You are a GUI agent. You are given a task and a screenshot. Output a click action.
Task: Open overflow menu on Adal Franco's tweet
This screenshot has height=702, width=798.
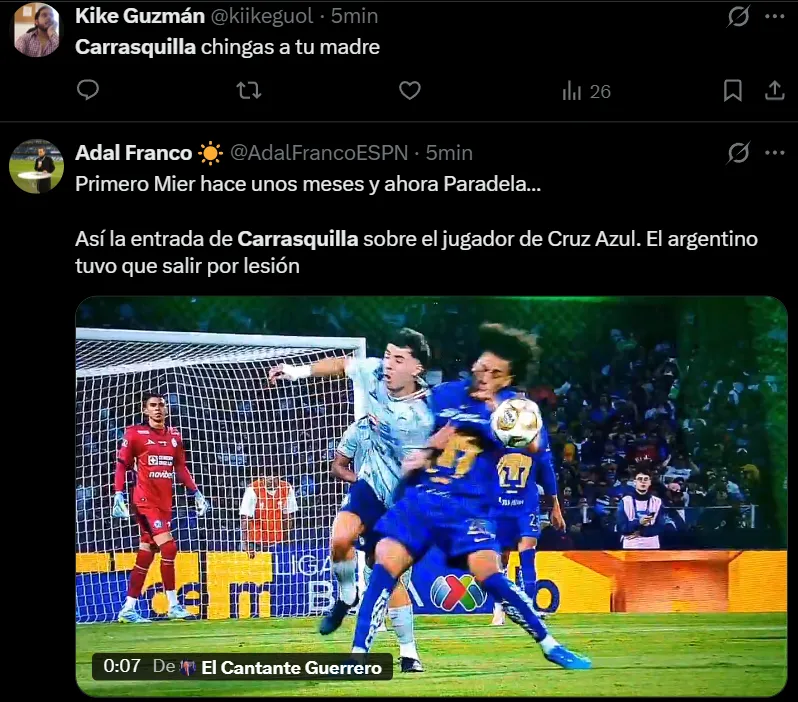pyautogui.click(x=775, y=153)
